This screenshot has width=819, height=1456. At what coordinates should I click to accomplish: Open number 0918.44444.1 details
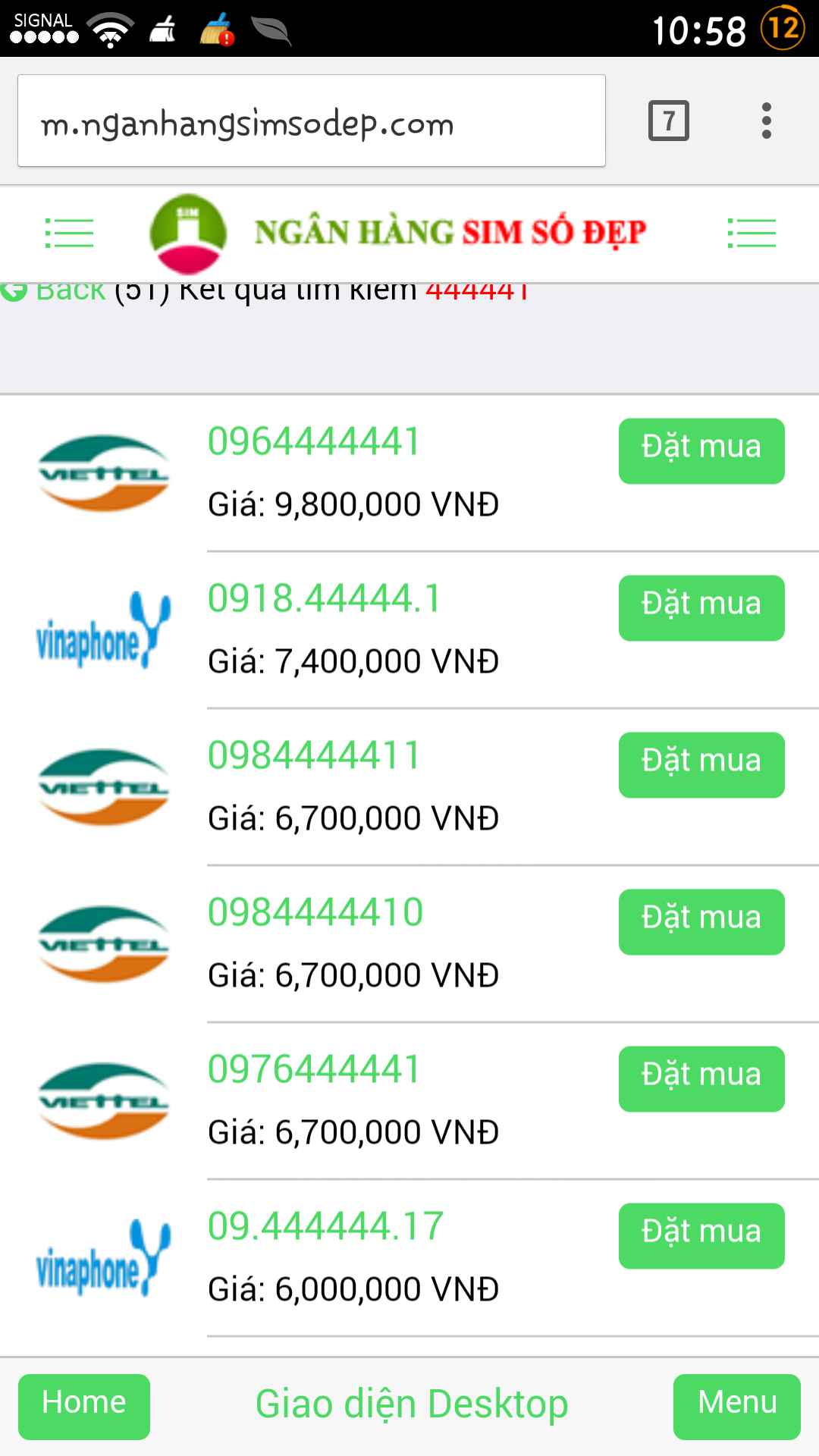pyautogui.click(x=325, y=598)
